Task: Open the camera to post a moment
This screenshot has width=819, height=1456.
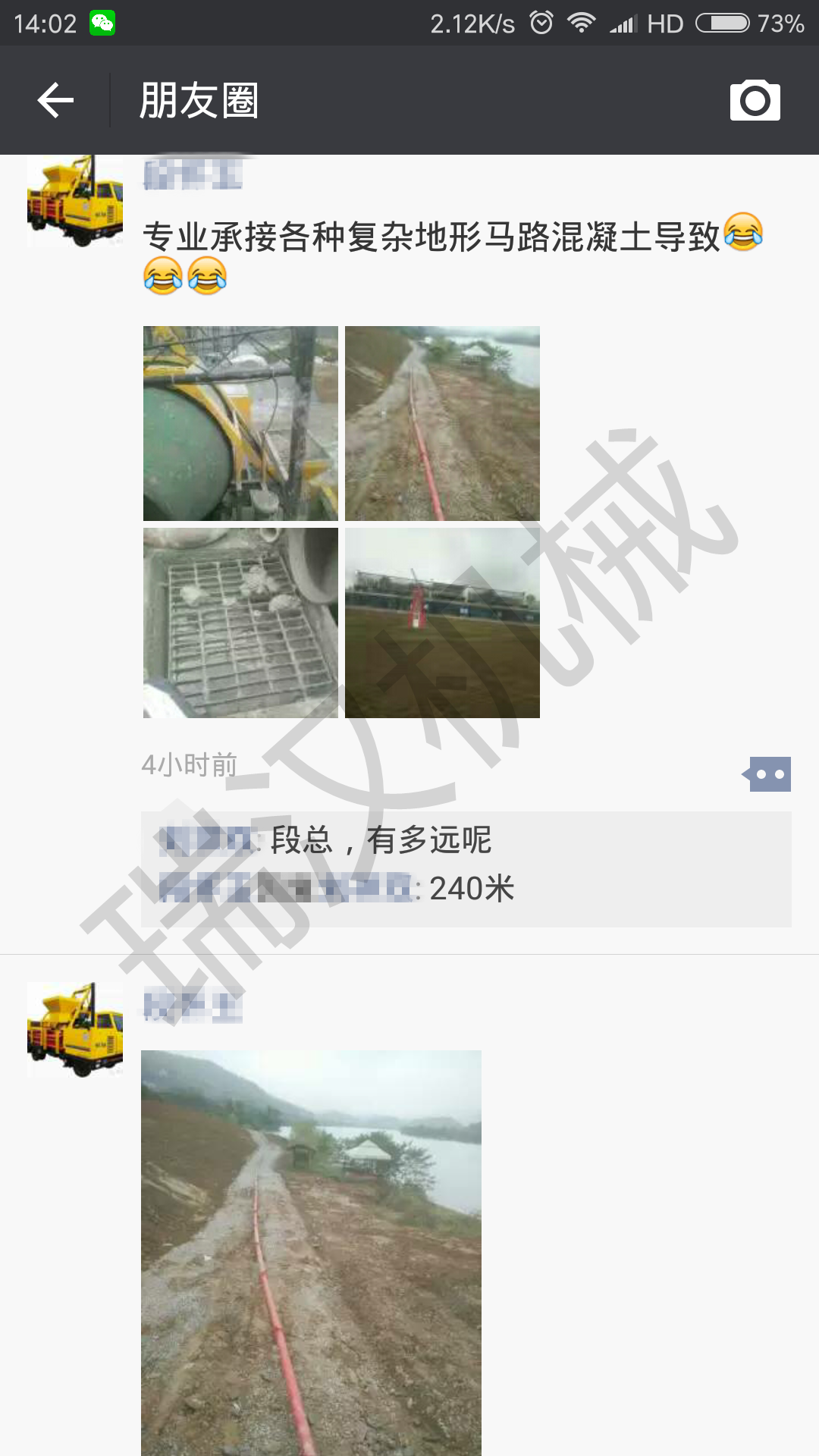Action: pos(755,100)
